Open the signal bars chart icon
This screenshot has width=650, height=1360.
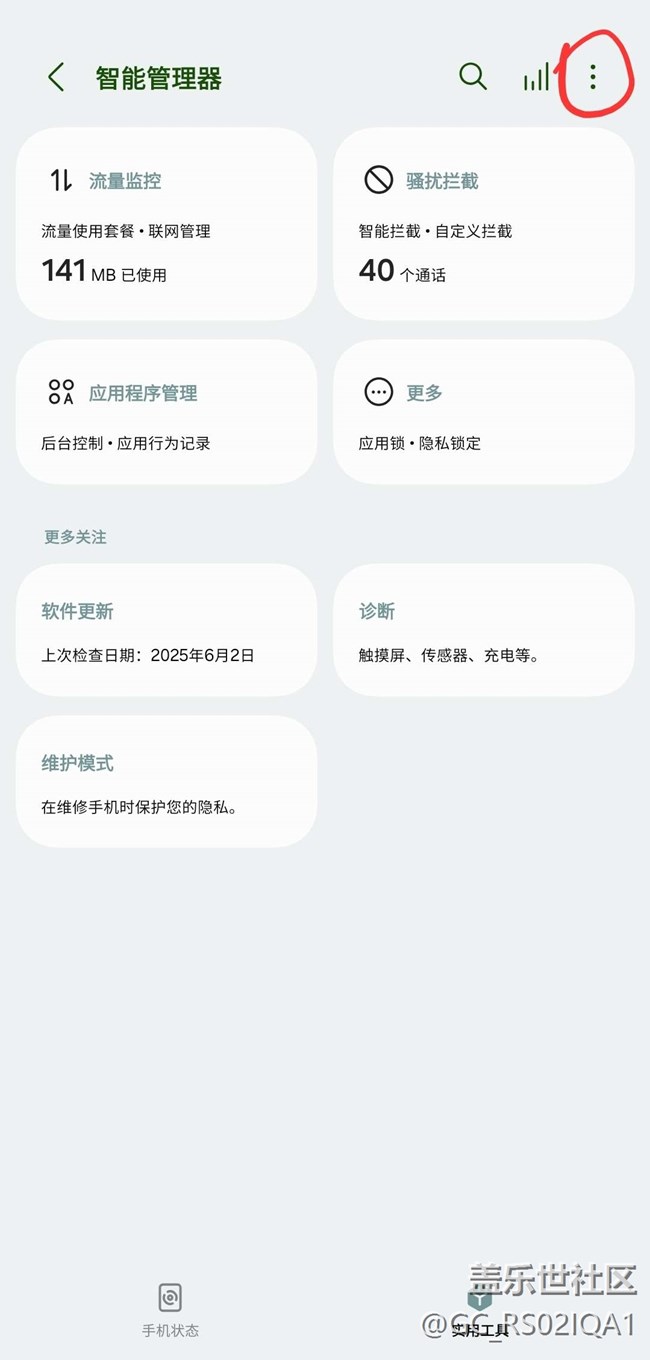[x=536, y=78]
